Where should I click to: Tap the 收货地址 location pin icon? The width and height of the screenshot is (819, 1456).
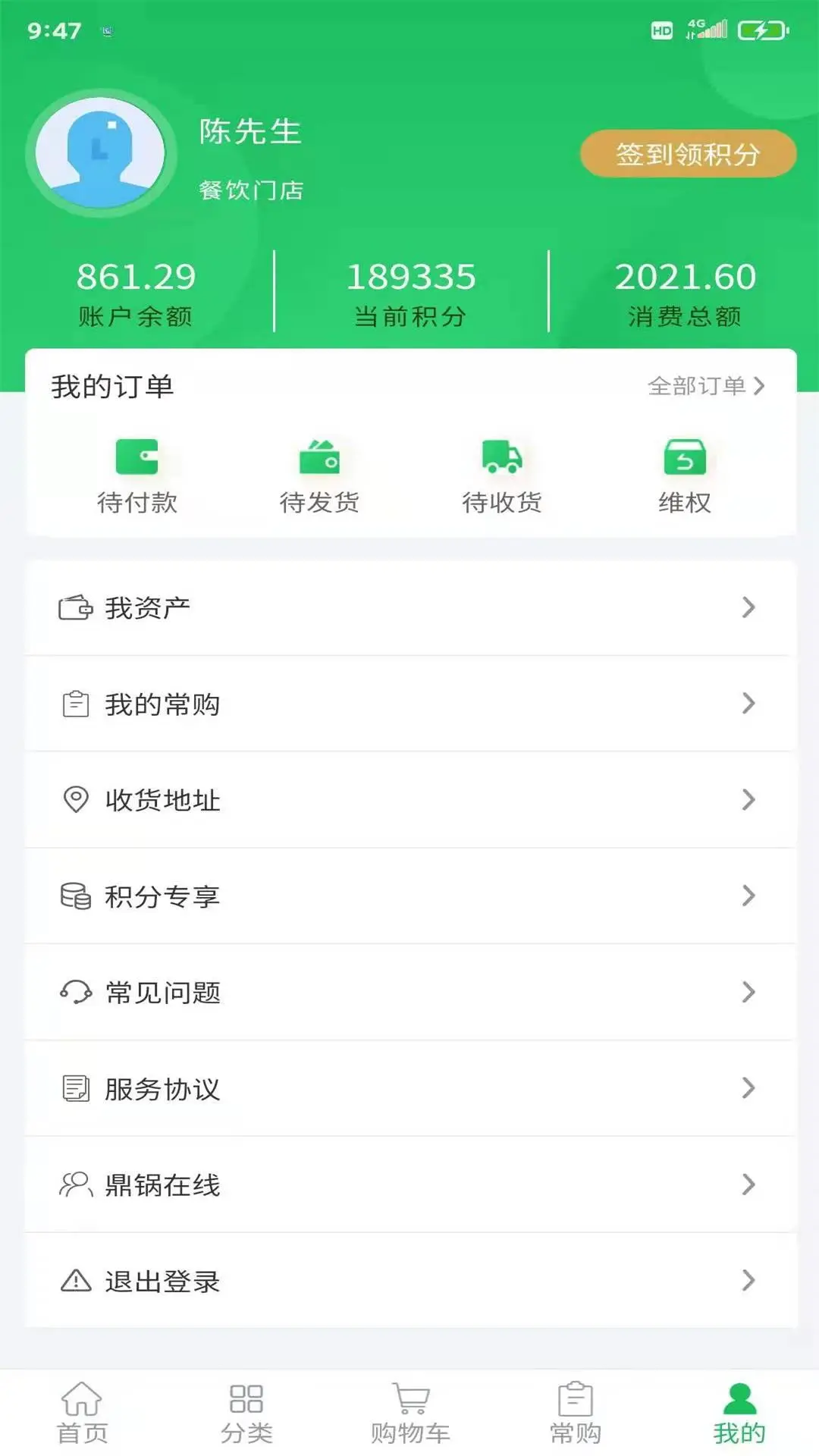[x=74, y=799]
